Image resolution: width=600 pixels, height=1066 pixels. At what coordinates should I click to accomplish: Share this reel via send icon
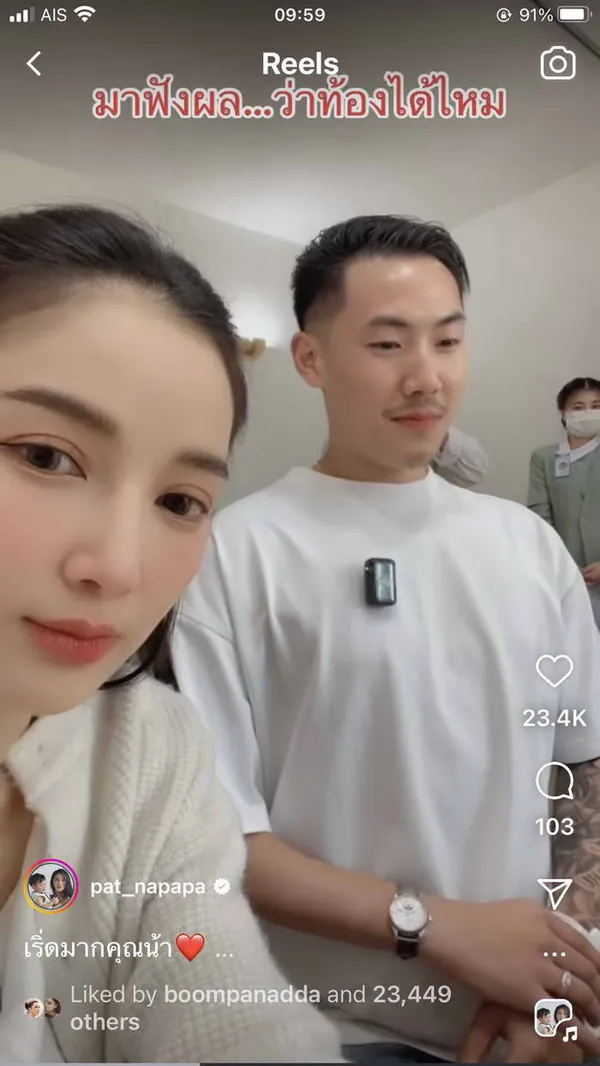pyautogui.click(x=554, y=892)
